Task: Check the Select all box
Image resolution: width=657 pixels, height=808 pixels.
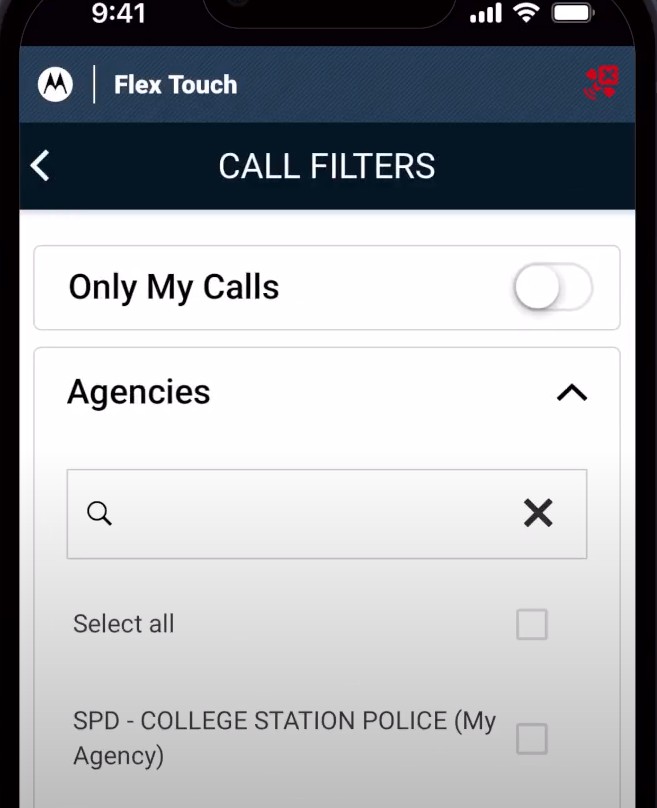Action: (531, 625)
